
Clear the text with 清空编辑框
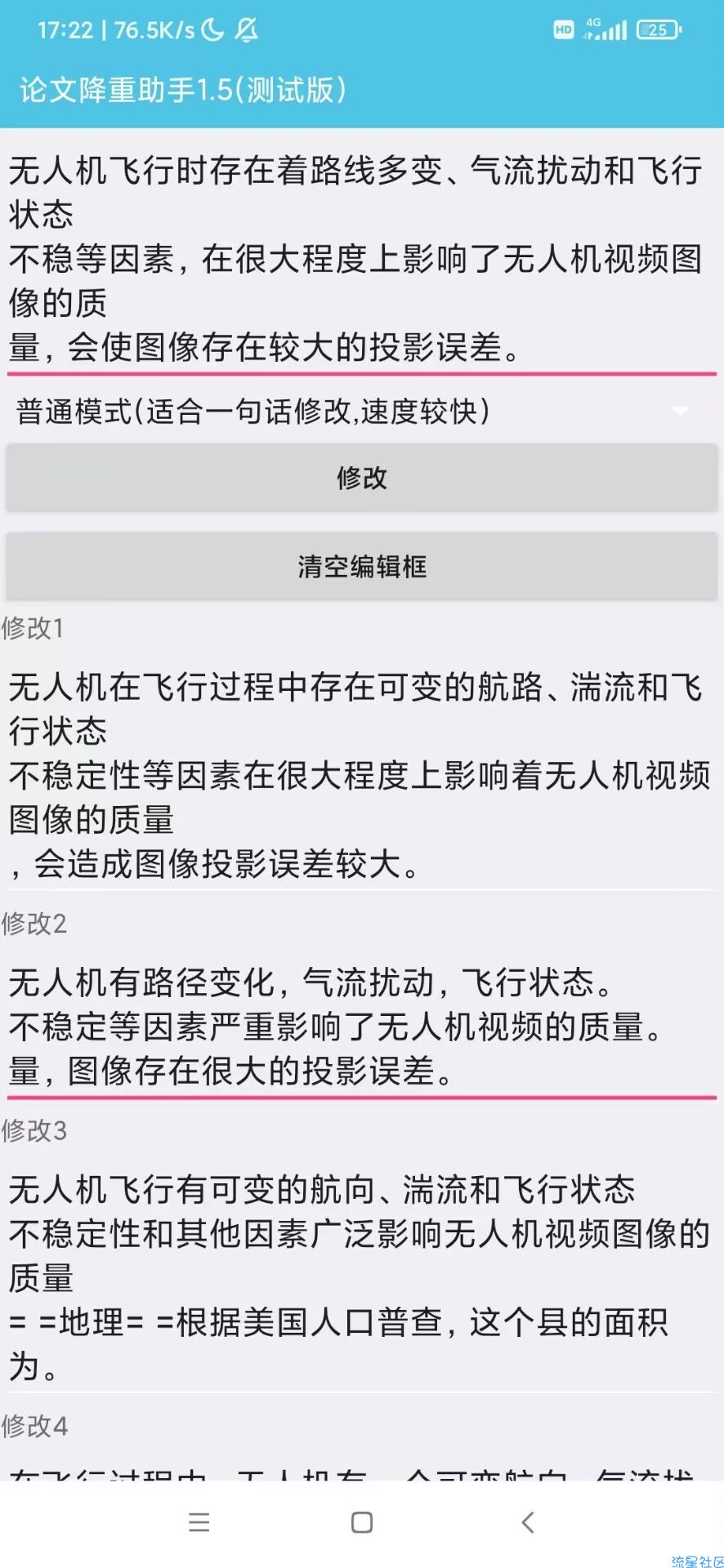(361, 567)
